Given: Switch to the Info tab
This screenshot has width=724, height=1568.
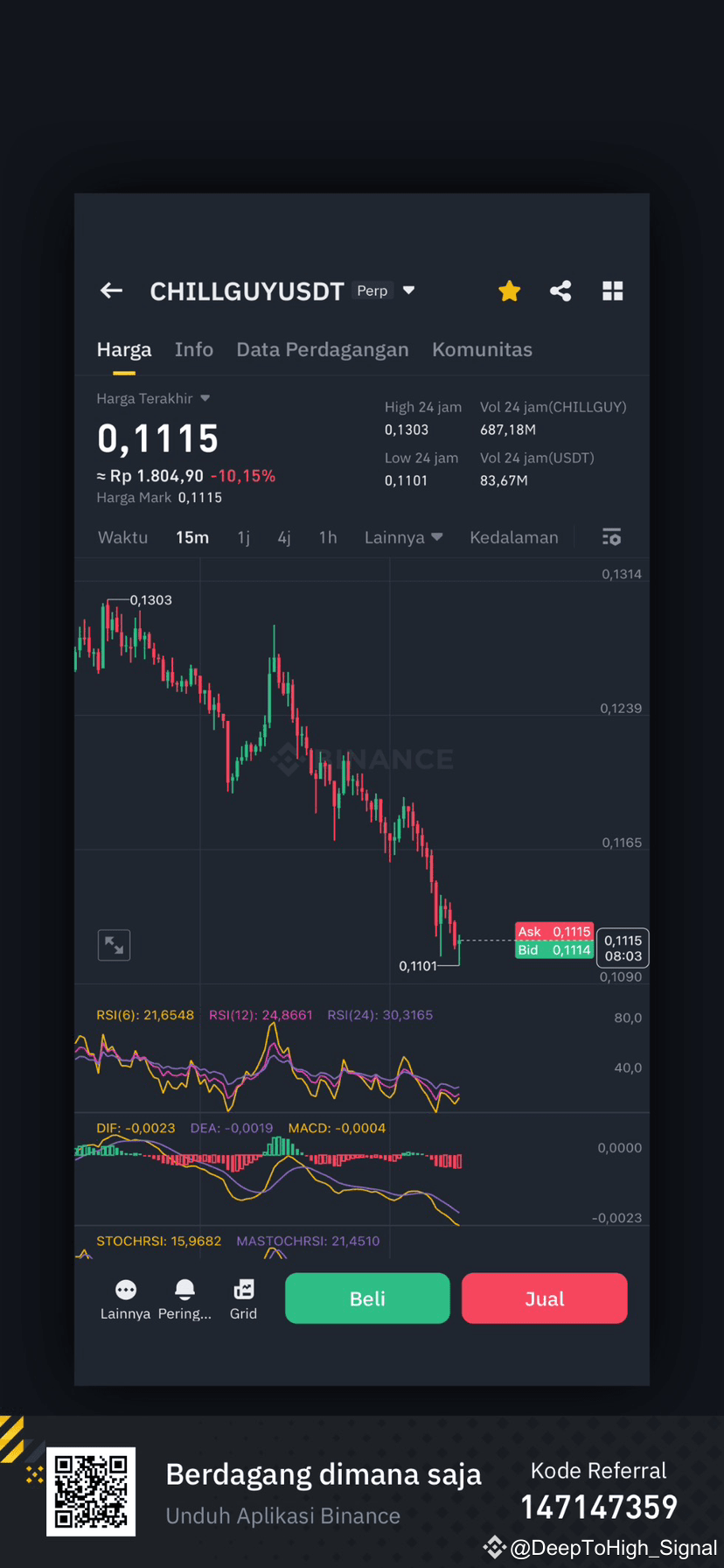Looking at the screenshot, I should (x=193, y=349).
